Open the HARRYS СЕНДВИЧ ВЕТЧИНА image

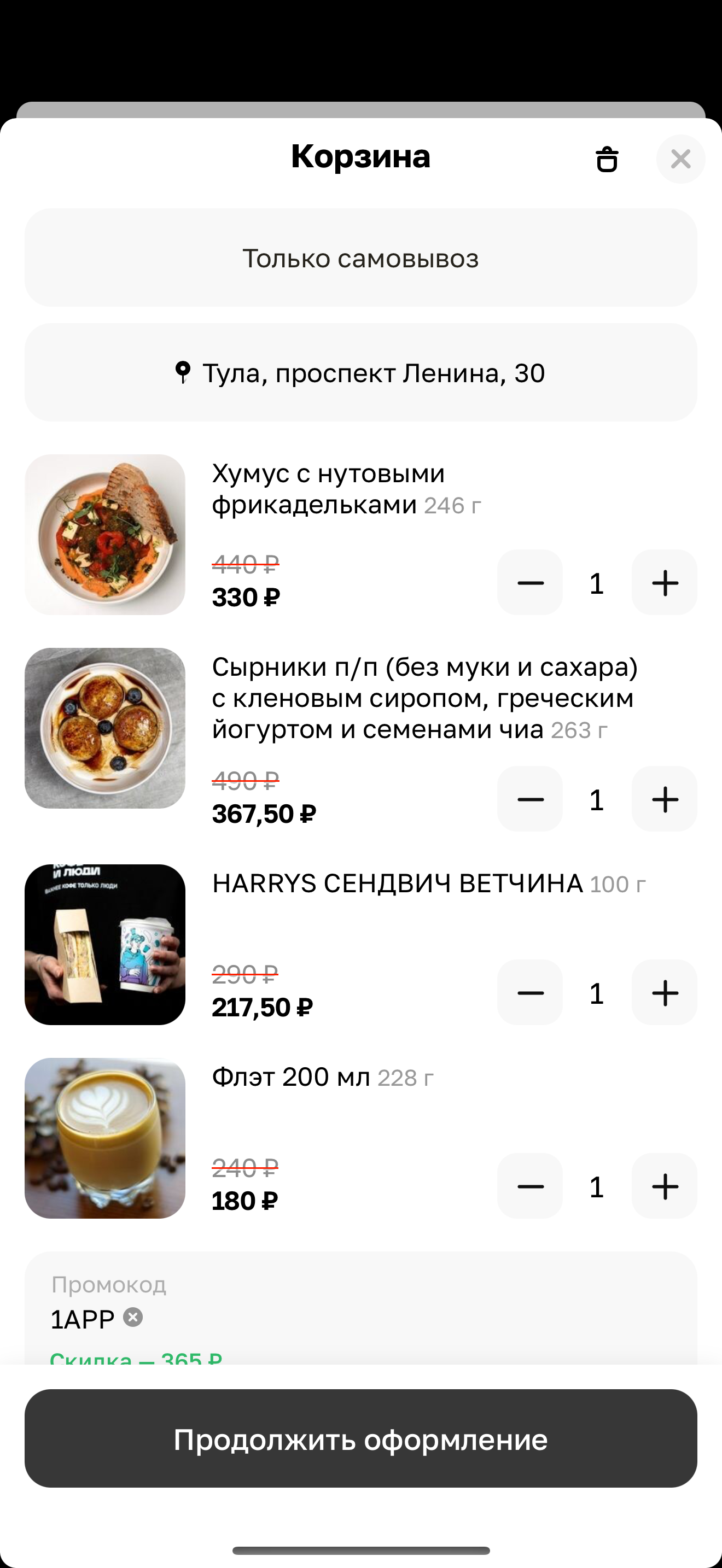point(104,945)
